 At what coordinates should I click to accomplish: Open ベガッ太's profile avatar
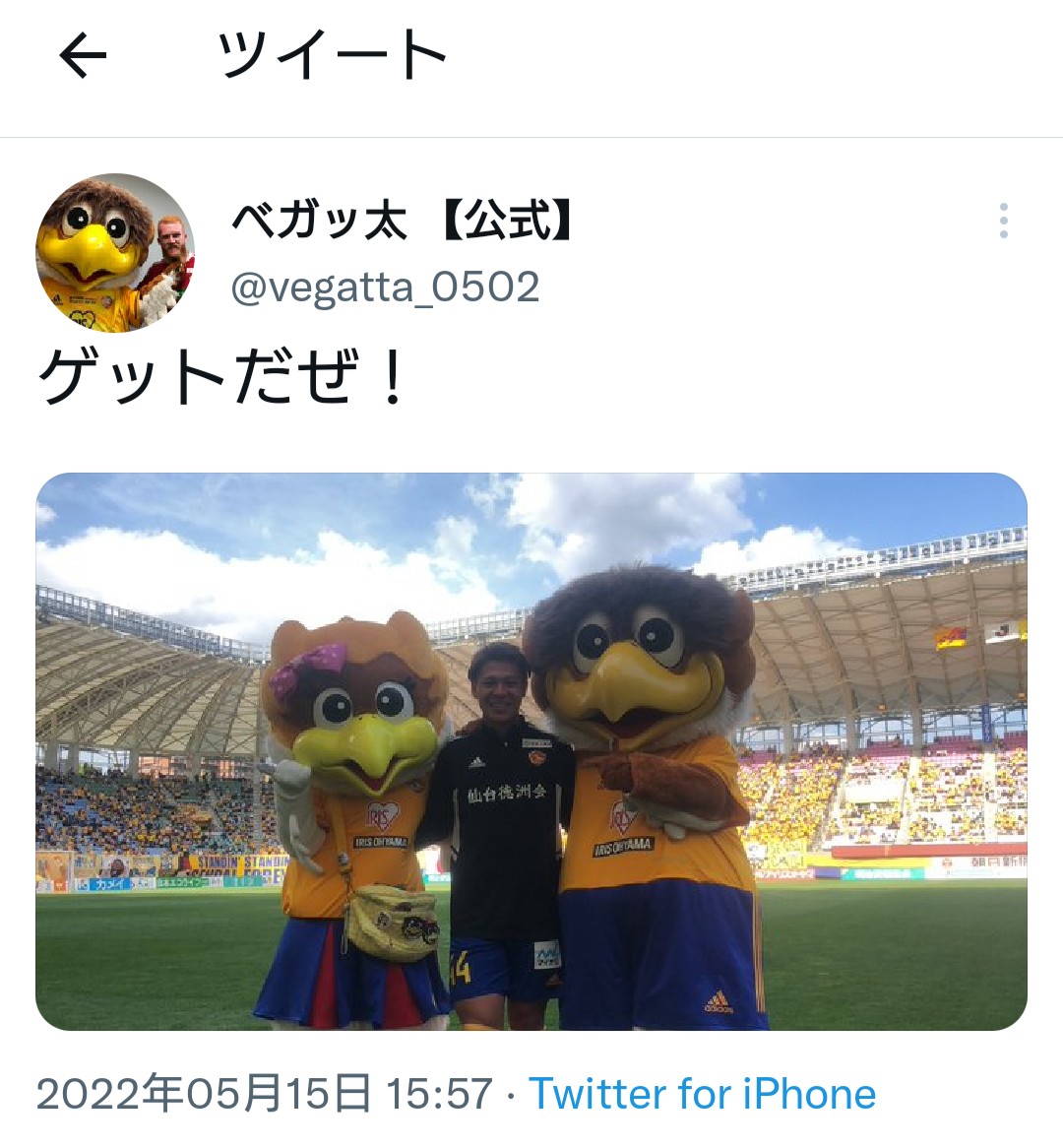coord(115,254)
